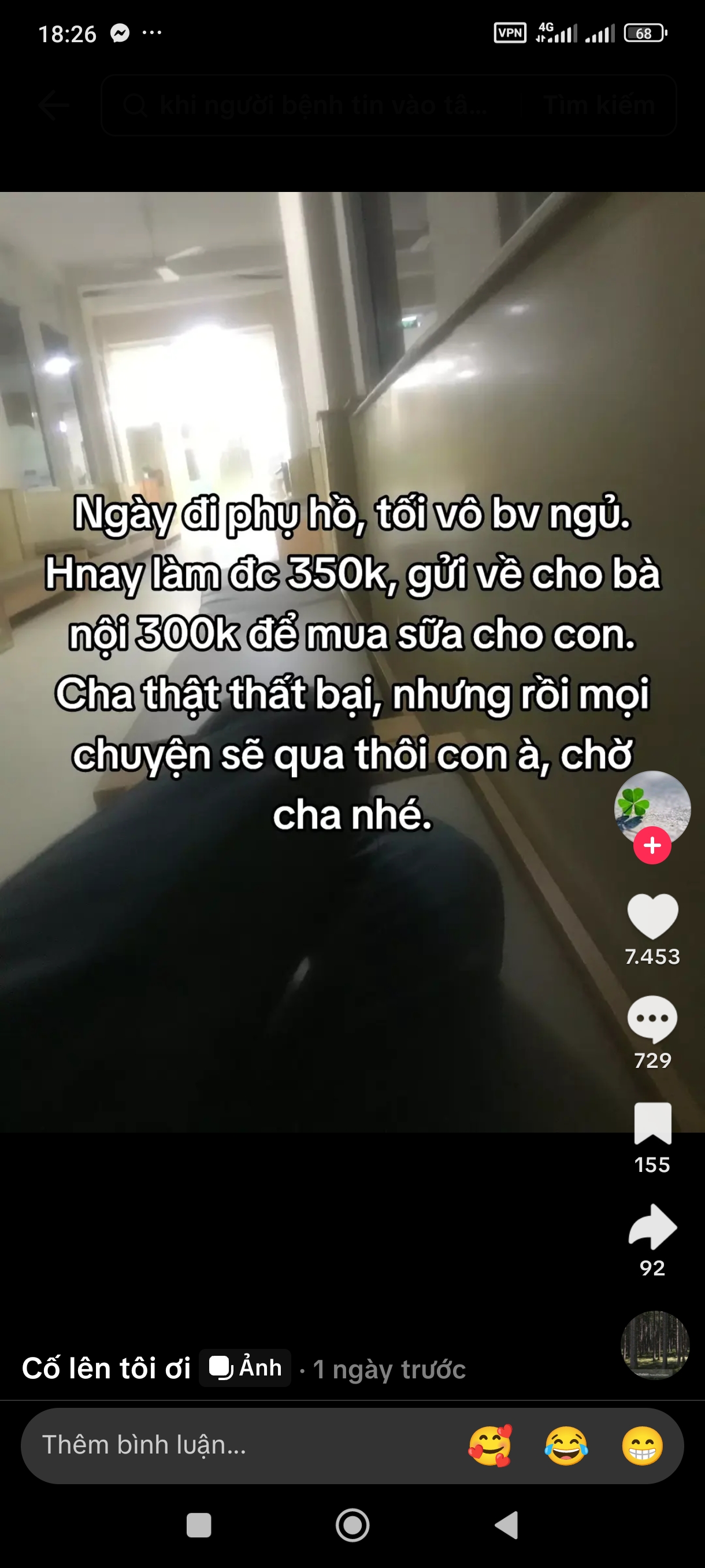This screenshot has width=705, height=1568.
Task: Go to the system home screen
Action: pos(352,1525)
